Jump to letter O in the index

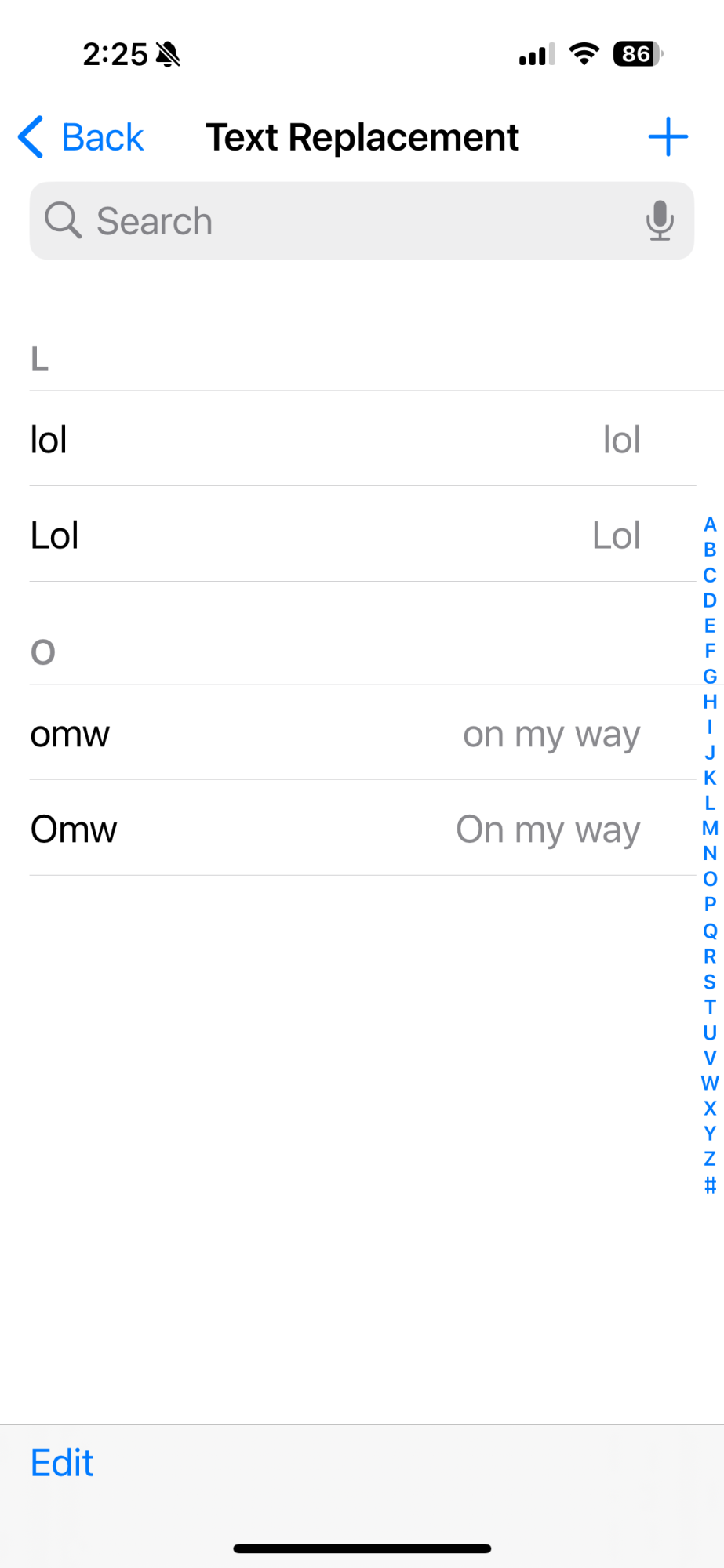pyautogui.click(x=710, y=879)
